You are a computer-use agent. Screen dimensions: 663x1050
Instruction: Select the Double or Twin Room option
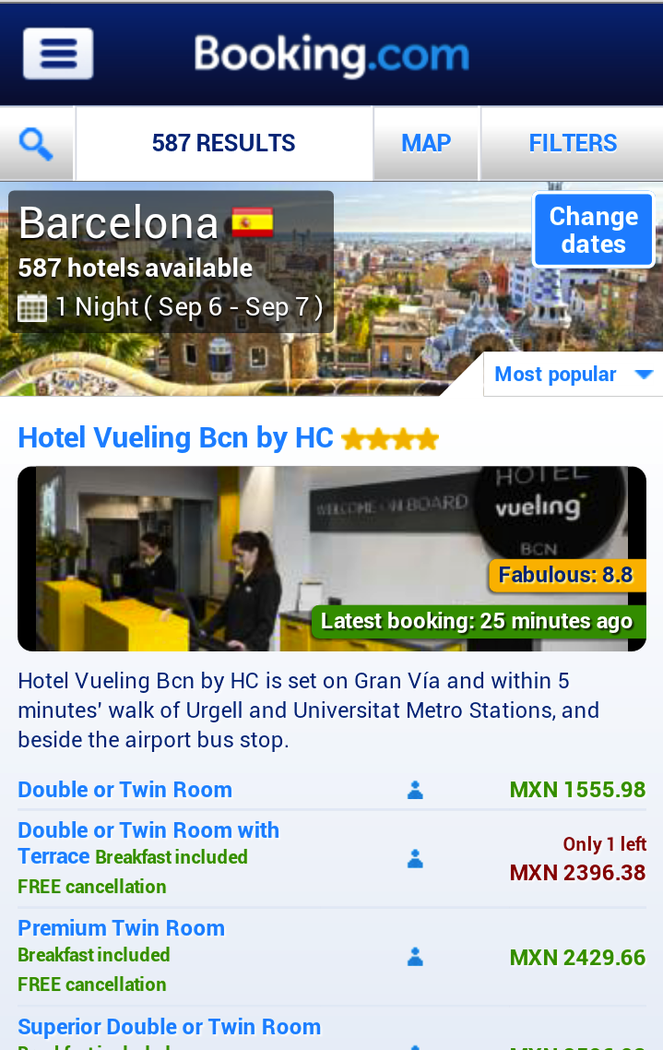tap(125, 790)
